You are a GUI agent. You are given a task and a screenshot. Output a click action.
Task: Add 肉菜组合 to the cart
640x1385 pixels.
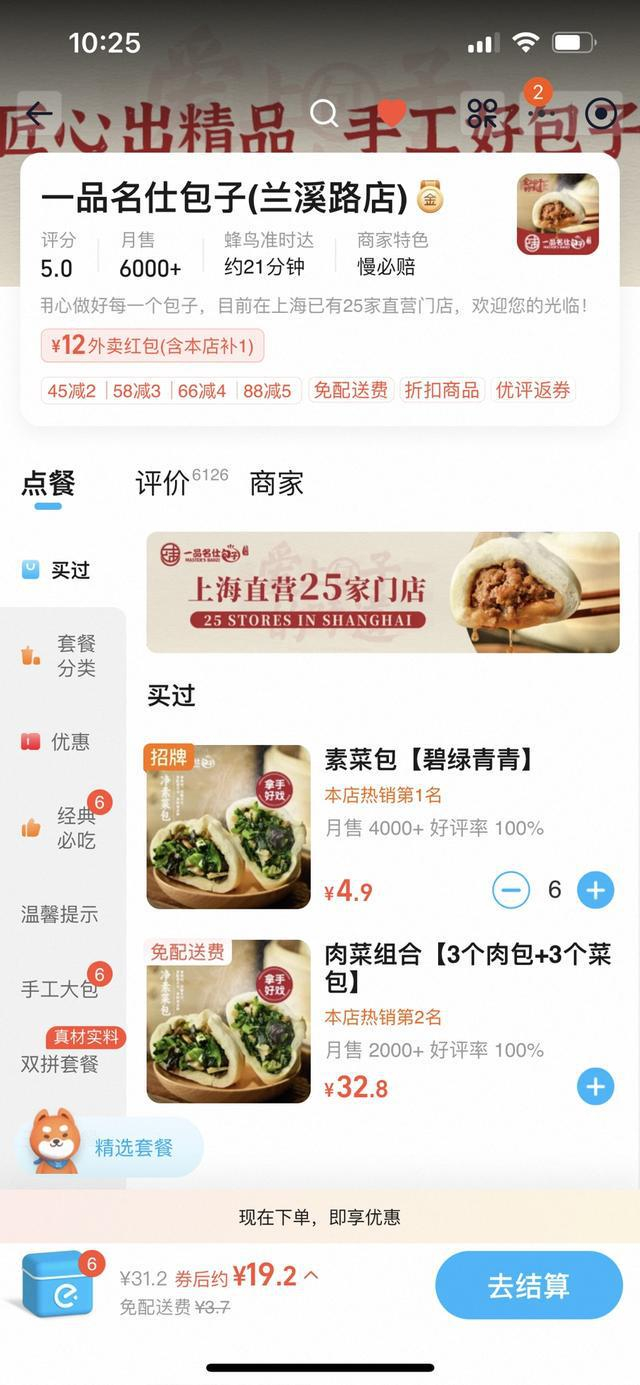tap(596, 1086)
